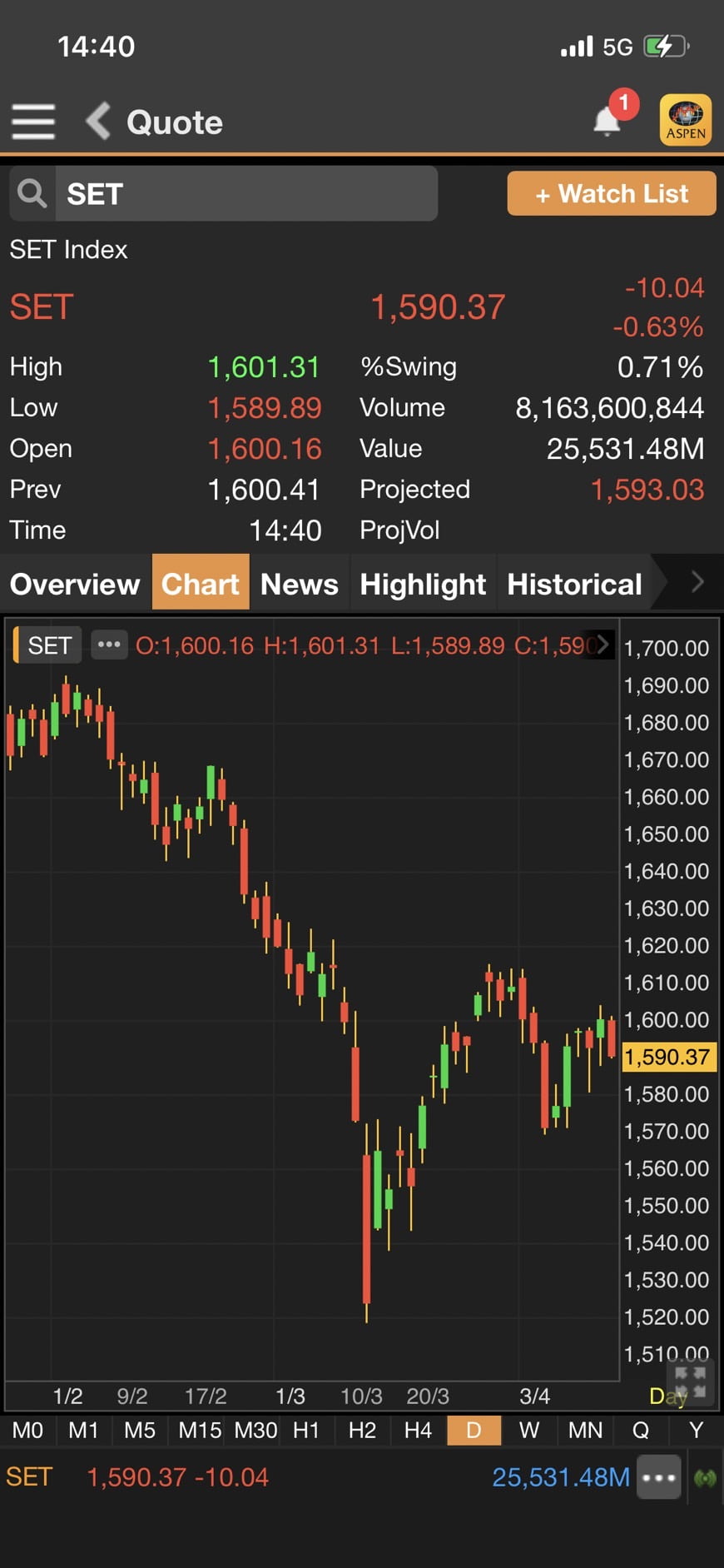The image size is (724, 1568).
Task: Open chart options next to SET label
Action: [109, 645]
